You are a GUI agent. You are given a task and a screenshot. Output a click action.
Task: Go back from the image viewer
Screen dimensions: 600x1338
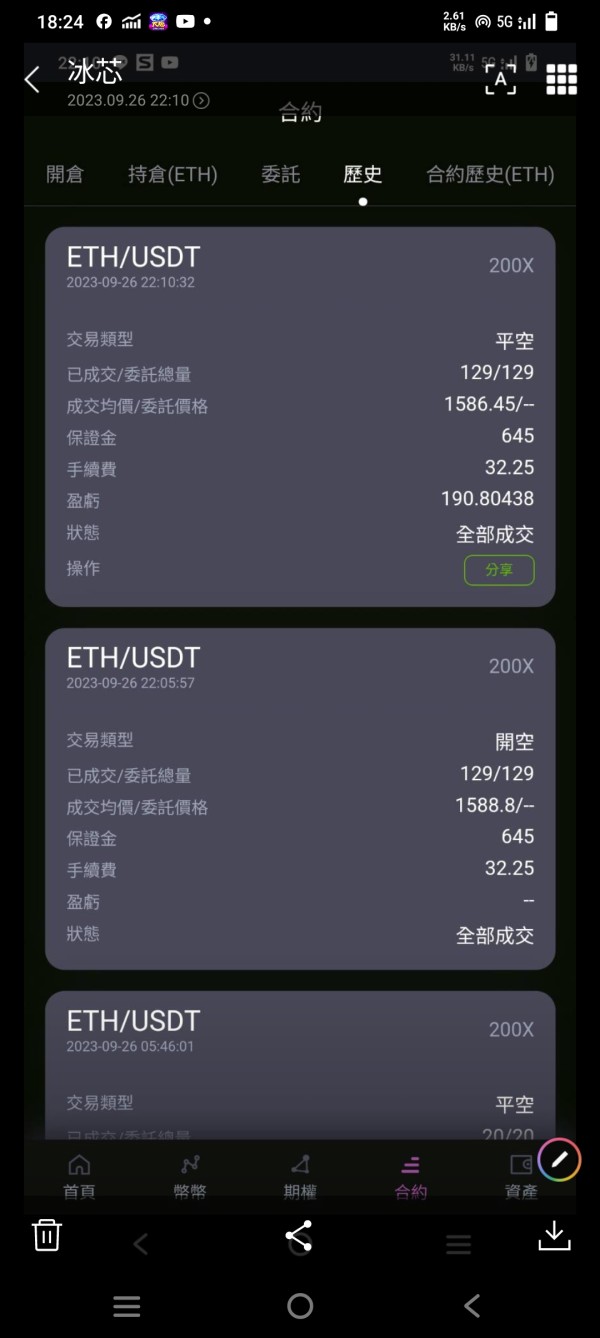[32, 80]
